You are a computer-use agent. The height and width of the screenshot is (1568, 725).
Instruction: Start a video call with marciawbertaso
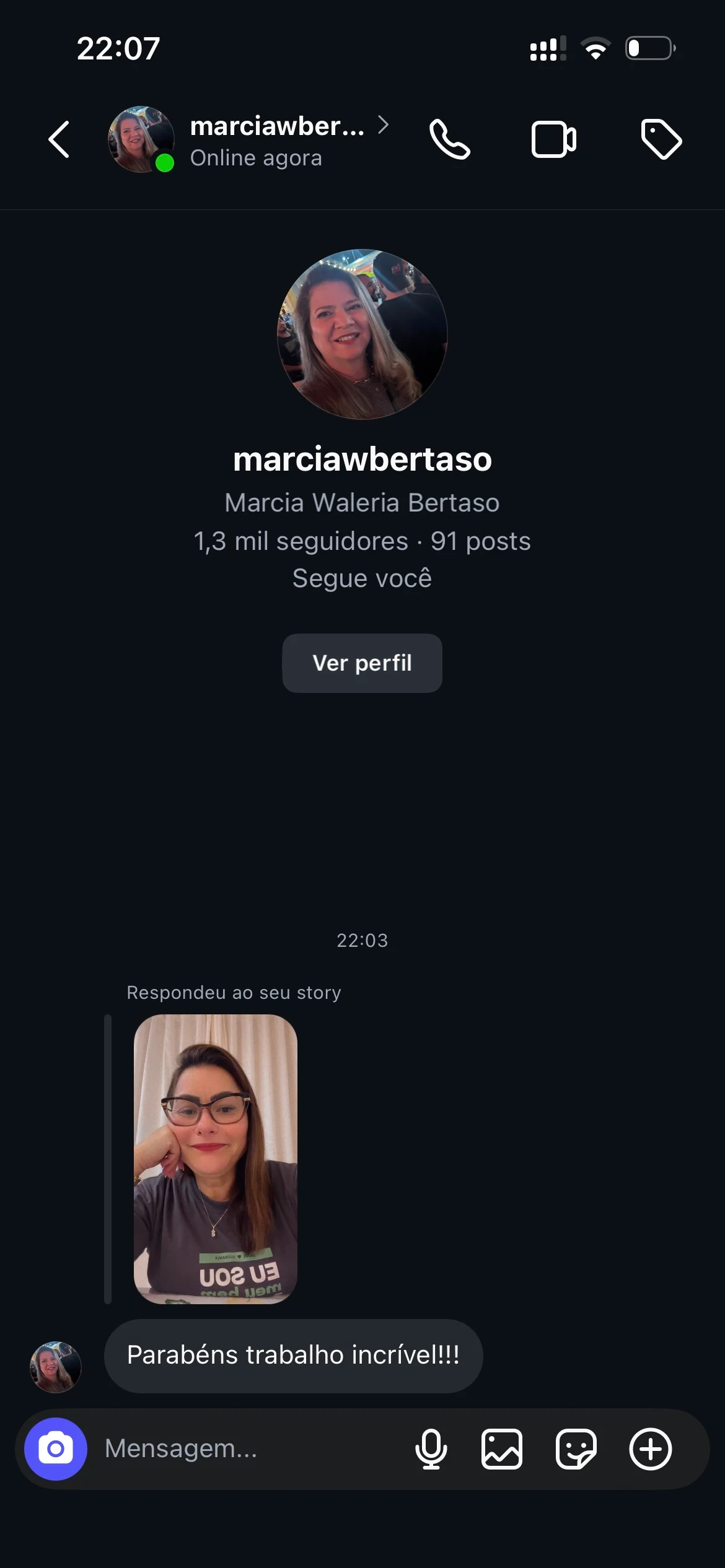tap(553, 140)
